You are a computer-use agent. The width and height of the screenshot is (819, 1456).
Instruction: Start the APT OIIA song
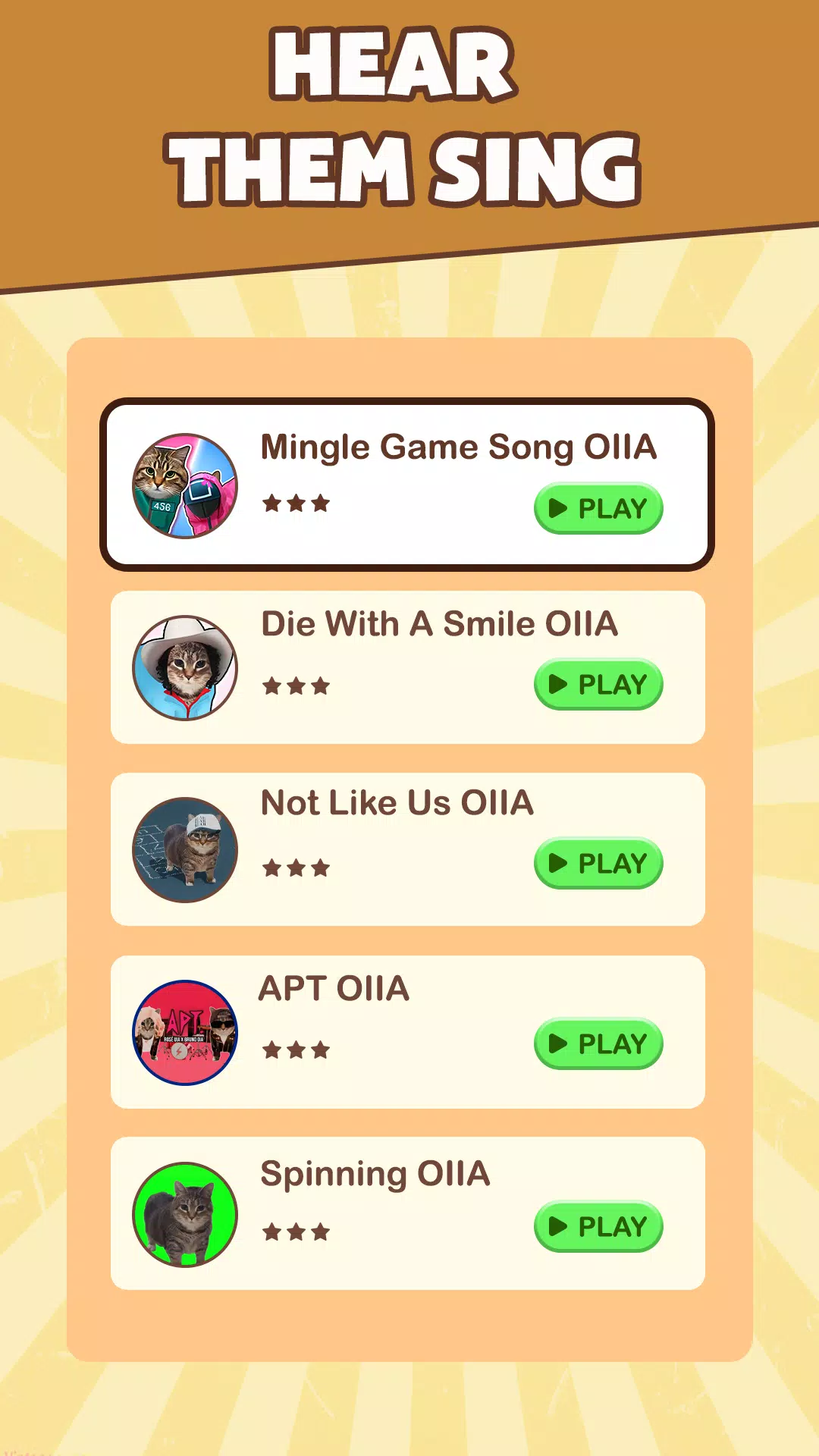click(598, 1043)
